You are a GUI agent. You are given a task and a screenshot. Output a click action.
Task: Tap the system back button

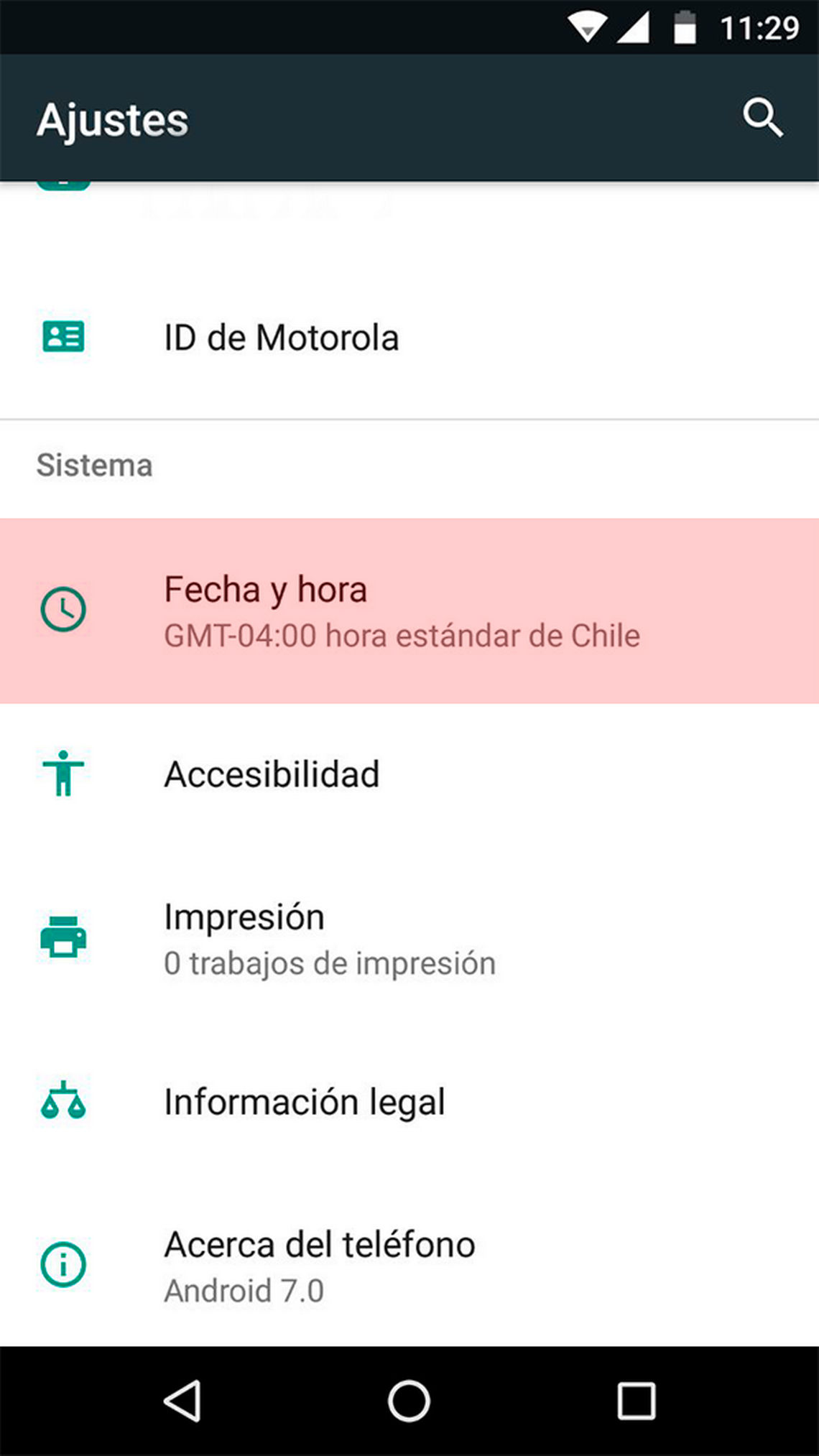pyautogui.click(x=182, y=1401)
